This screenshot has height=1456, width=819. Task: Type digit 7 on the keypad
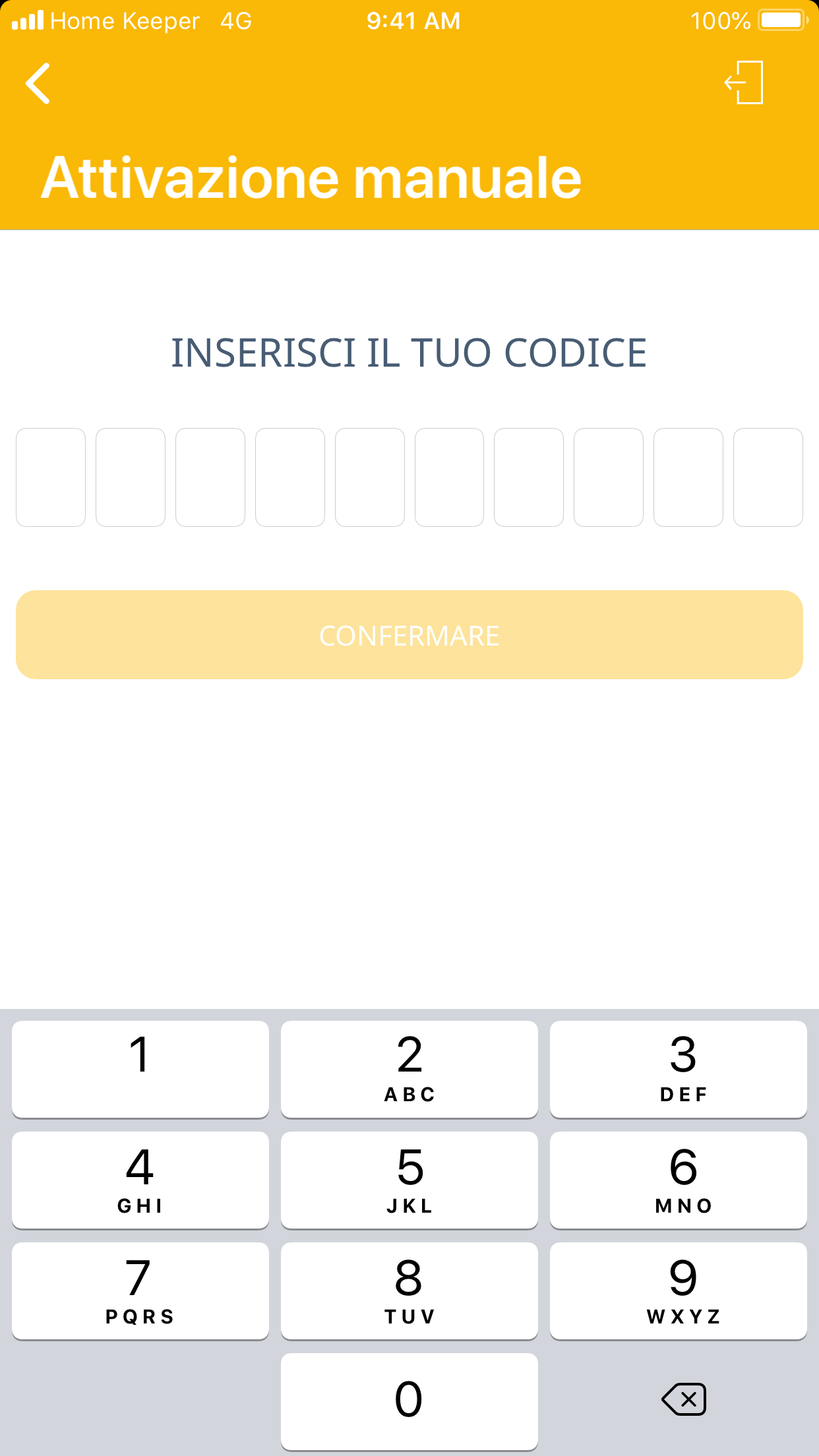(140, 1290)
